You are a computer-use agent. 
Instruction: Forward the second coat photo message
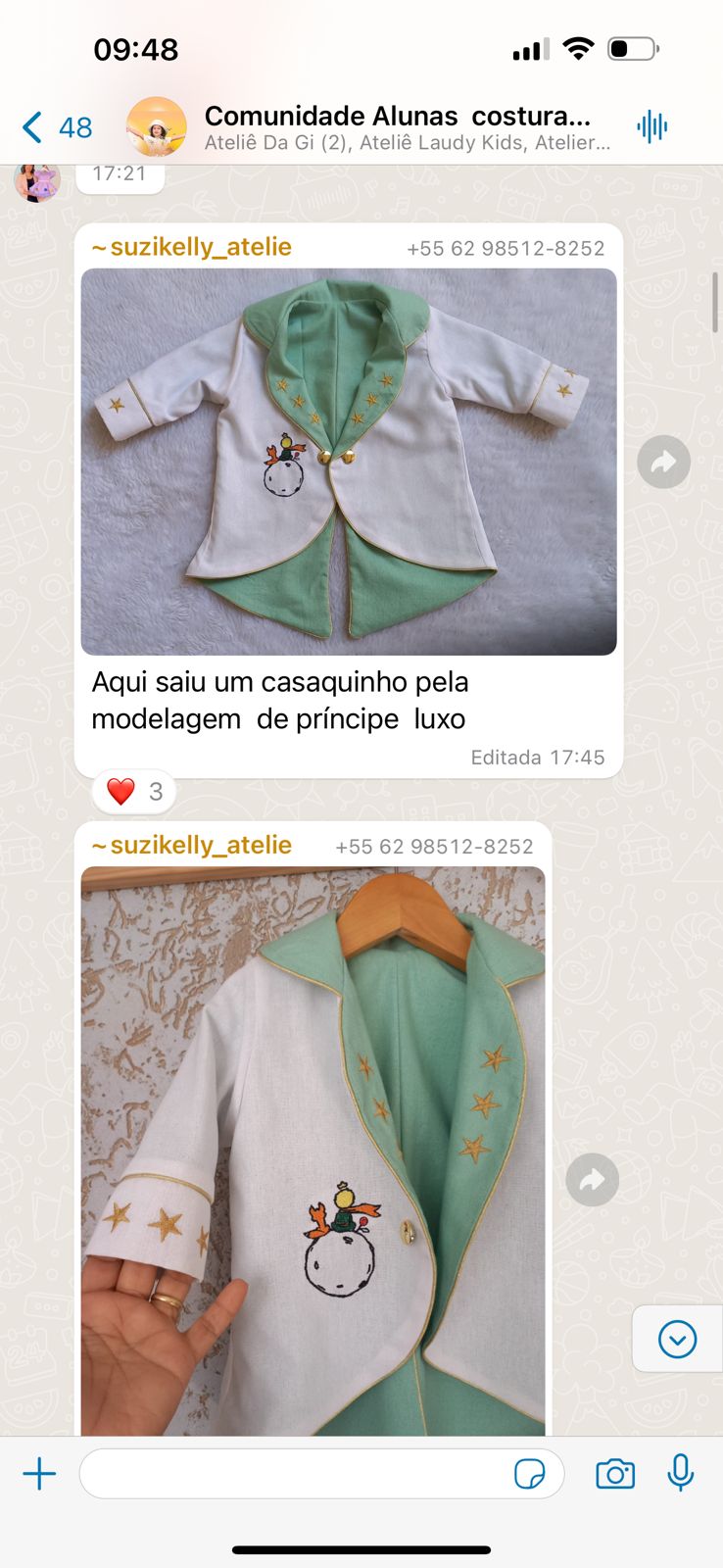point(592,1180)
